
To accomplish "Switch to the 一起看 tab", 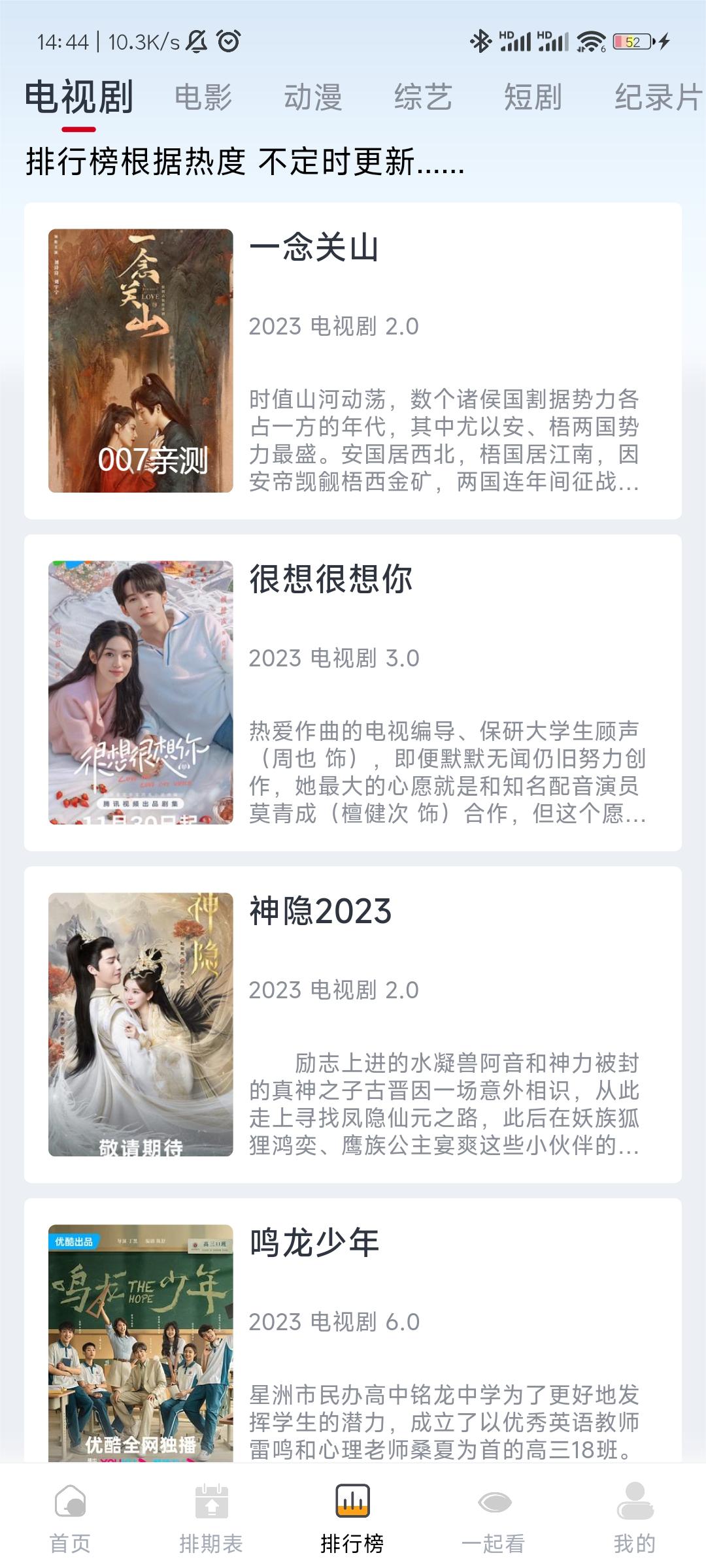I will (494, 1517).
